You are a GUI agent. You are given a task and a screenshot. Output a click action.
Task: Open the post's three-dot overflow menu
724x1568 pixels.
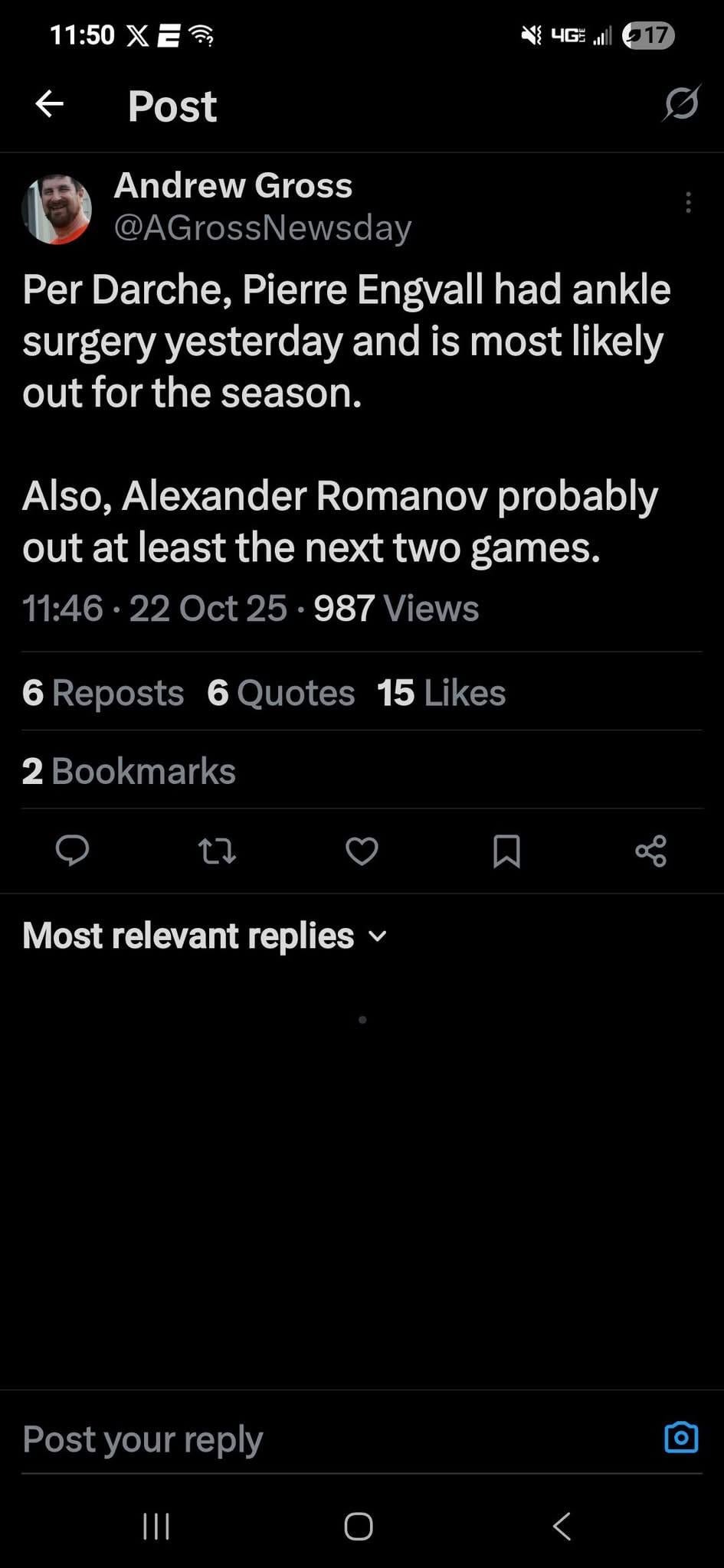688,202
